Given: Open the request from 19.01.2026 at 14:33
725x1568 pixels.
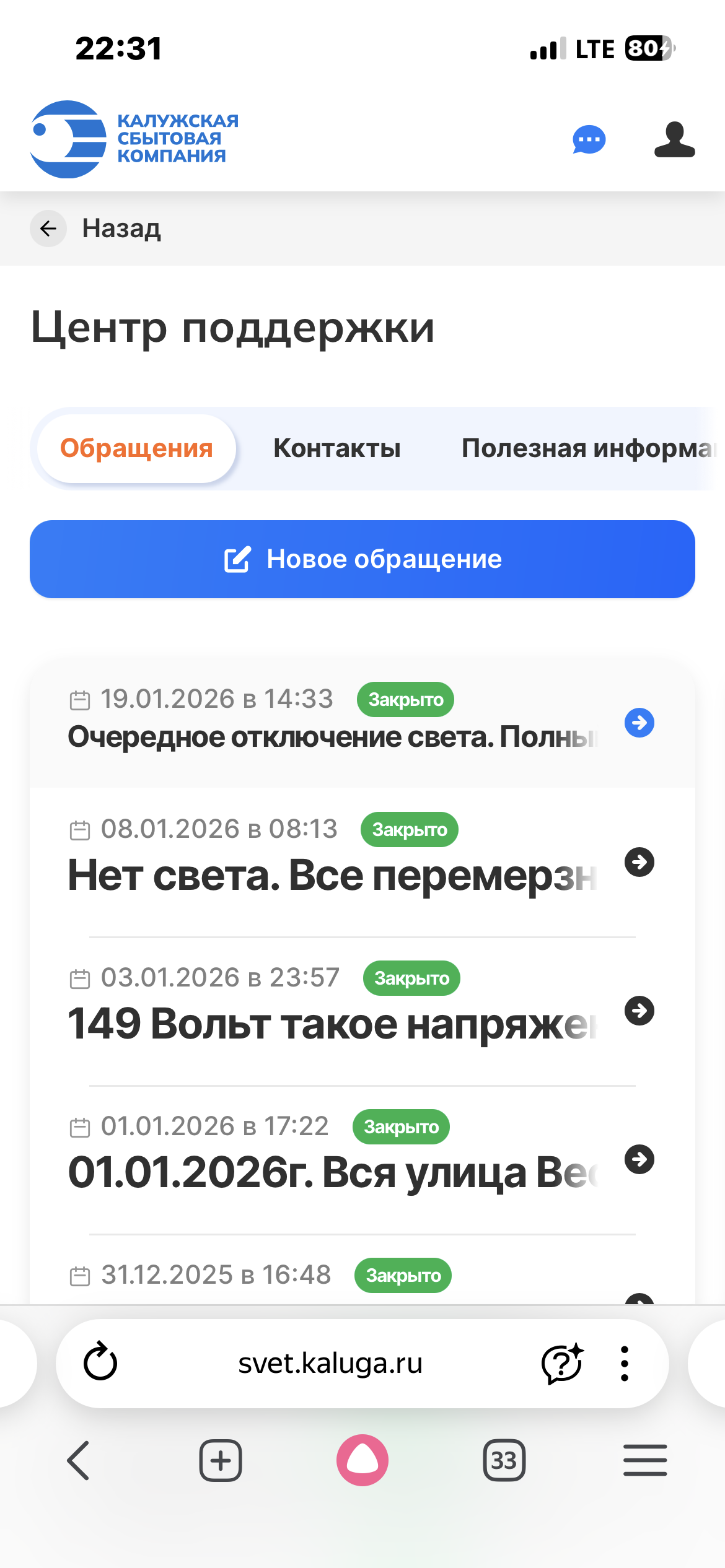Looking at the screenshot, I should point(639,723).
